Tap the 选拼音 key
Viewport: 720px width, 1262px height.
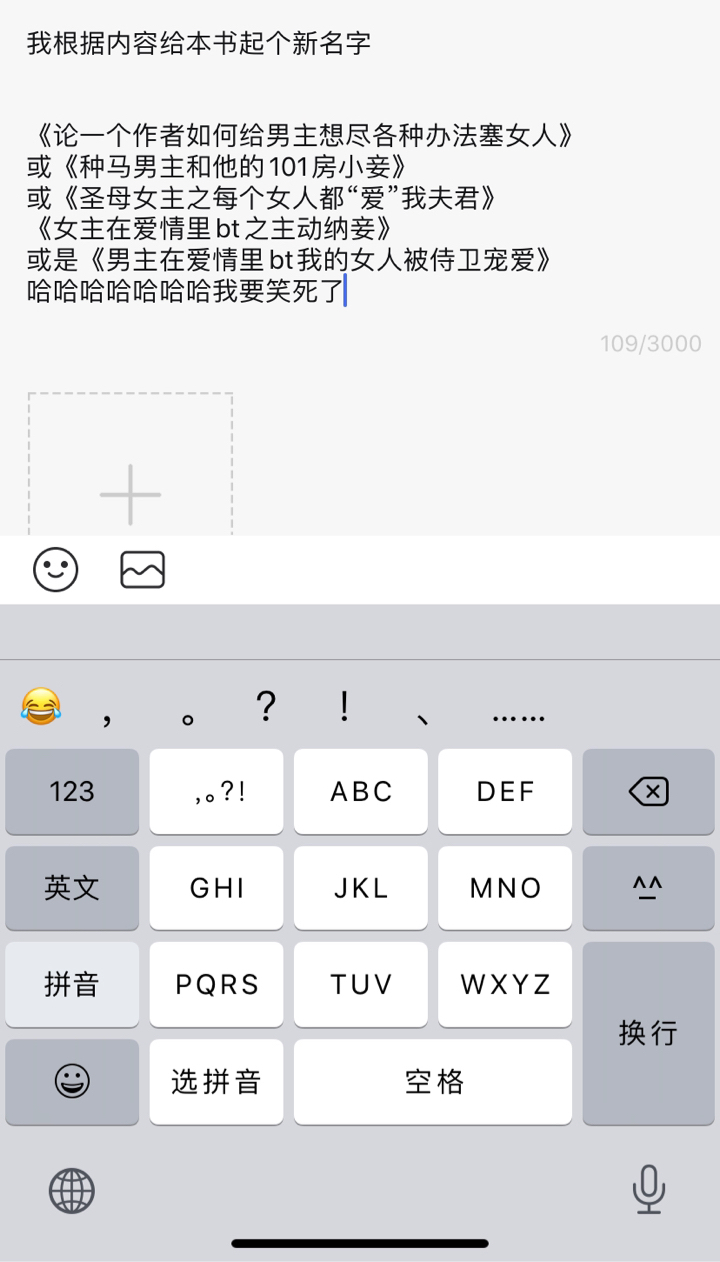(x=216, y=1081)
